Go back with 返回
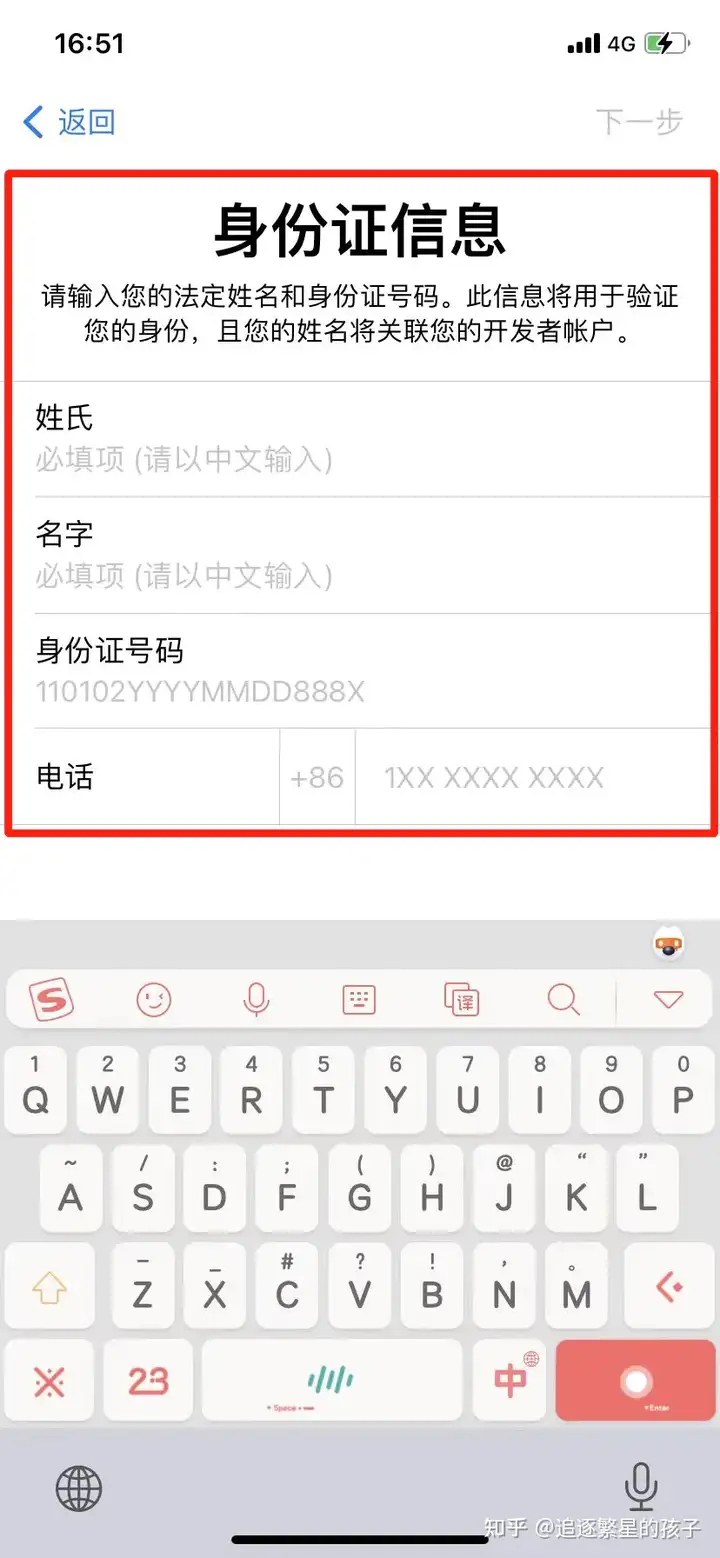The width and height of the screenshot is (720, 1558). [70, 122]
